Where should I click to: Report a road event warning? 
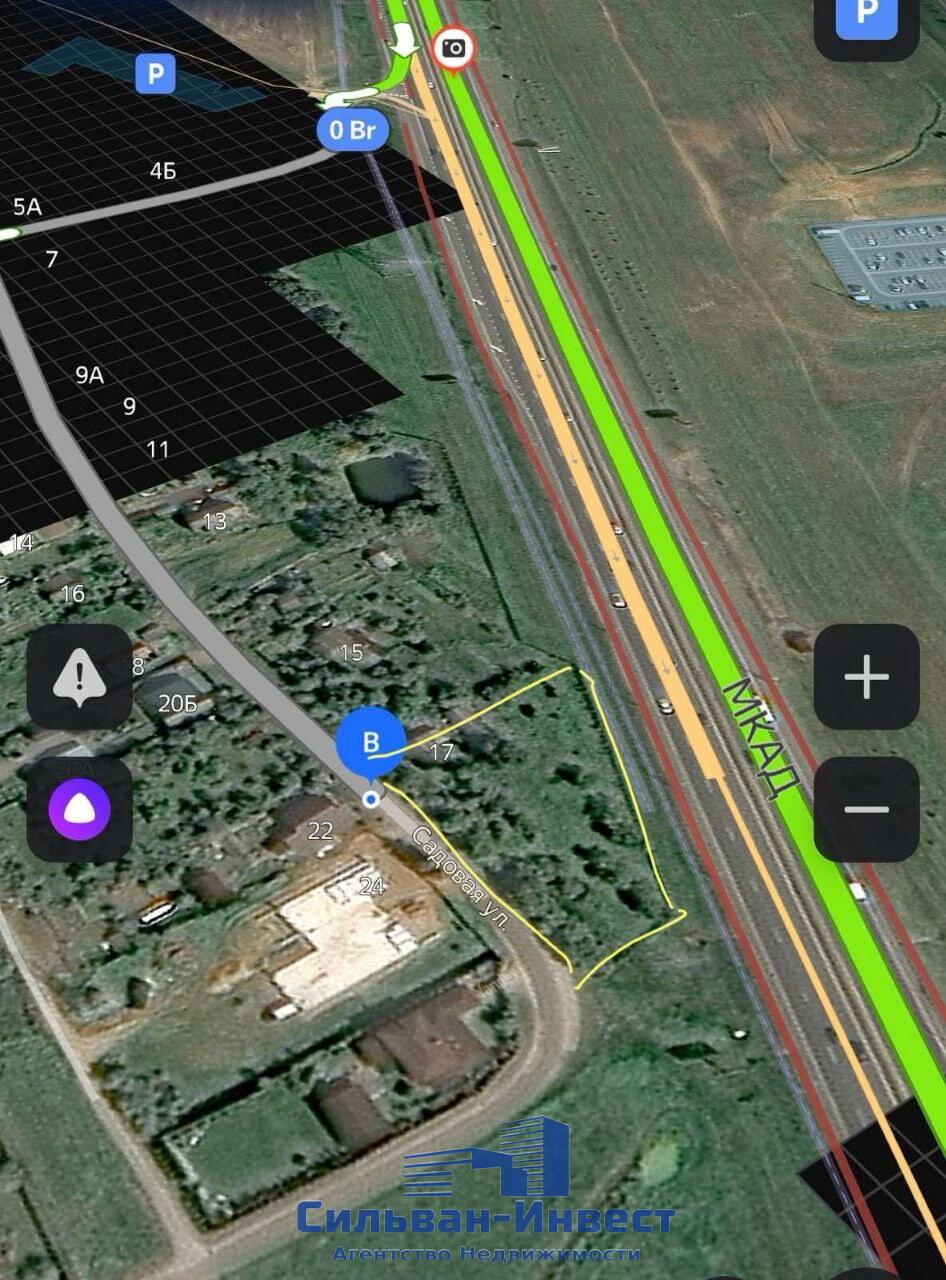(x=79, y=678)
